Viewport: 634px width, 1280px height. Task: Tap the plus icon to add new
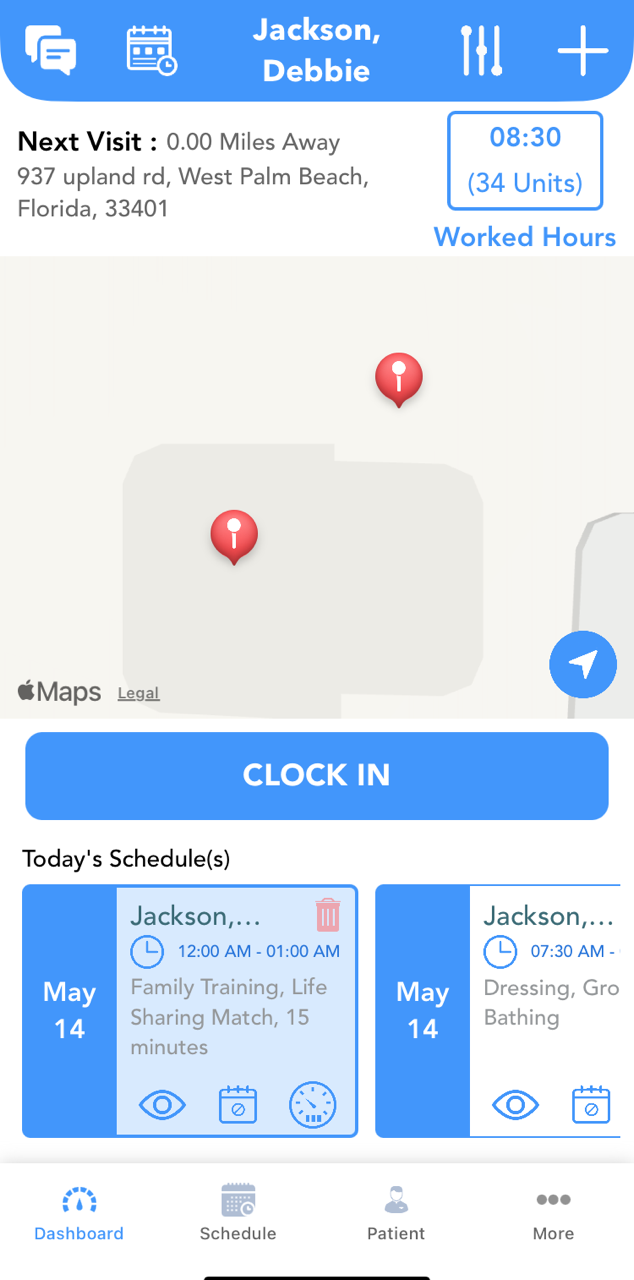click(x=583, y=50)
